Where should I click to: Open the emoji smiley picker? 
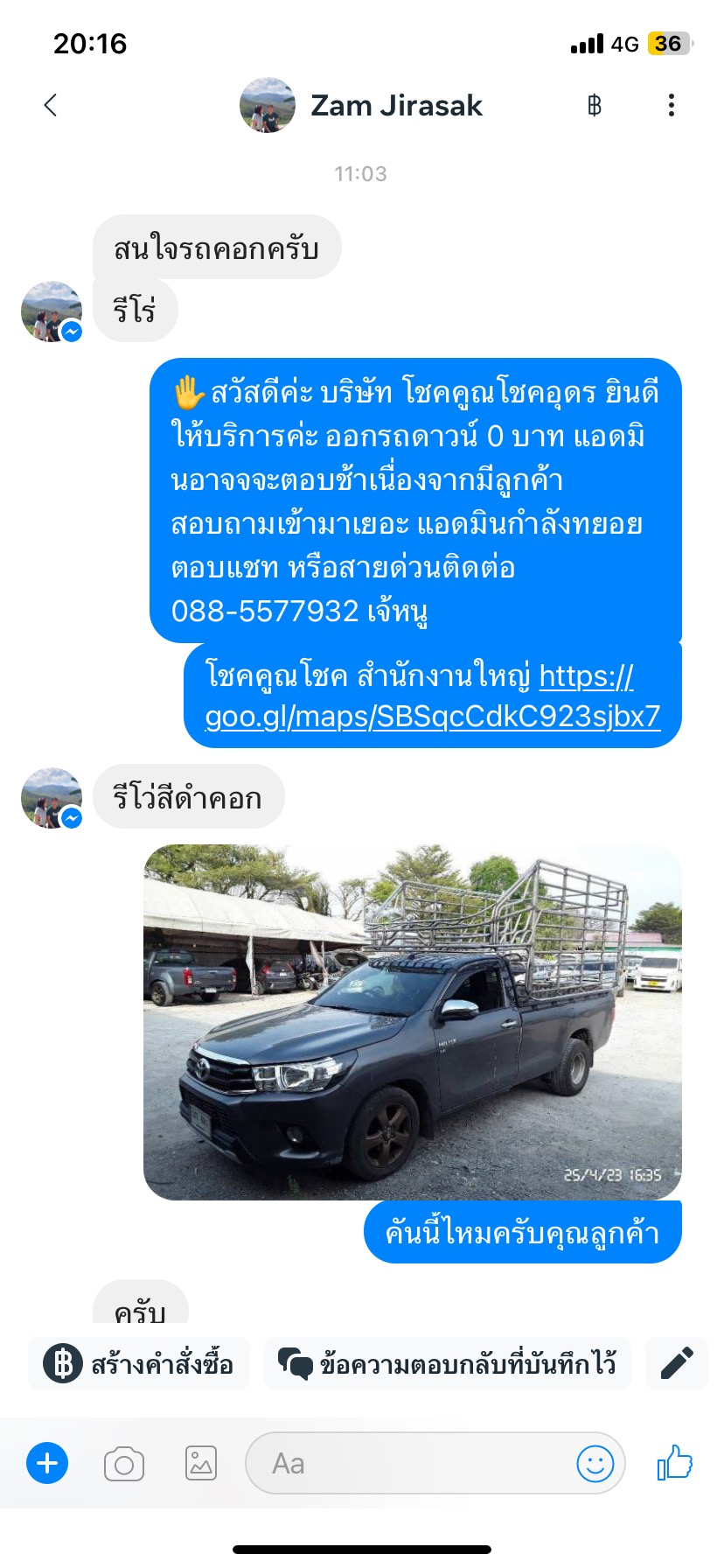click(x=595, y=1463)
